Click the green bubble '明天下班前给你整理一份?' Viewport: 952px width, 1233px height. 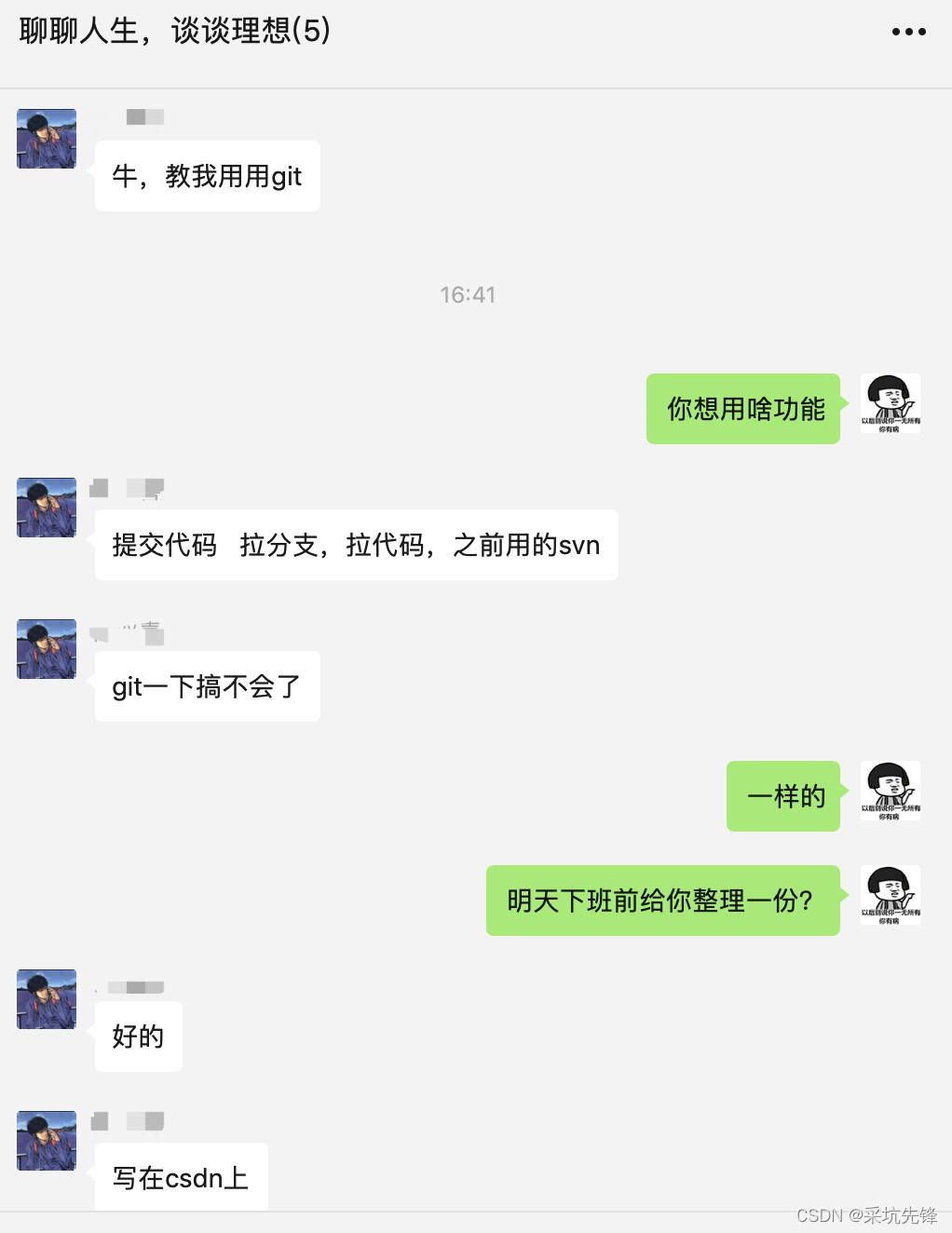[x=662, y=901]
